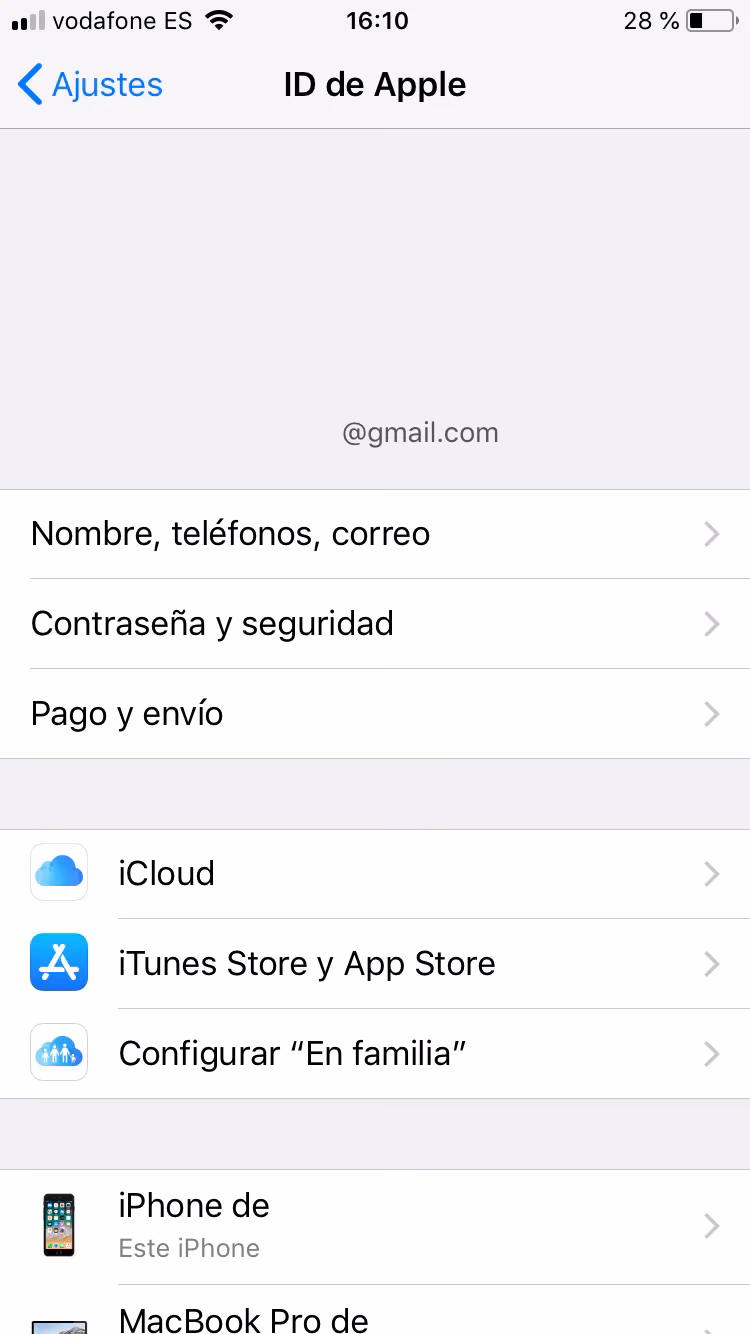The image size is (750, 1334).
Task: Expand the Pago y envío chevron
Action: click(712, 714)
